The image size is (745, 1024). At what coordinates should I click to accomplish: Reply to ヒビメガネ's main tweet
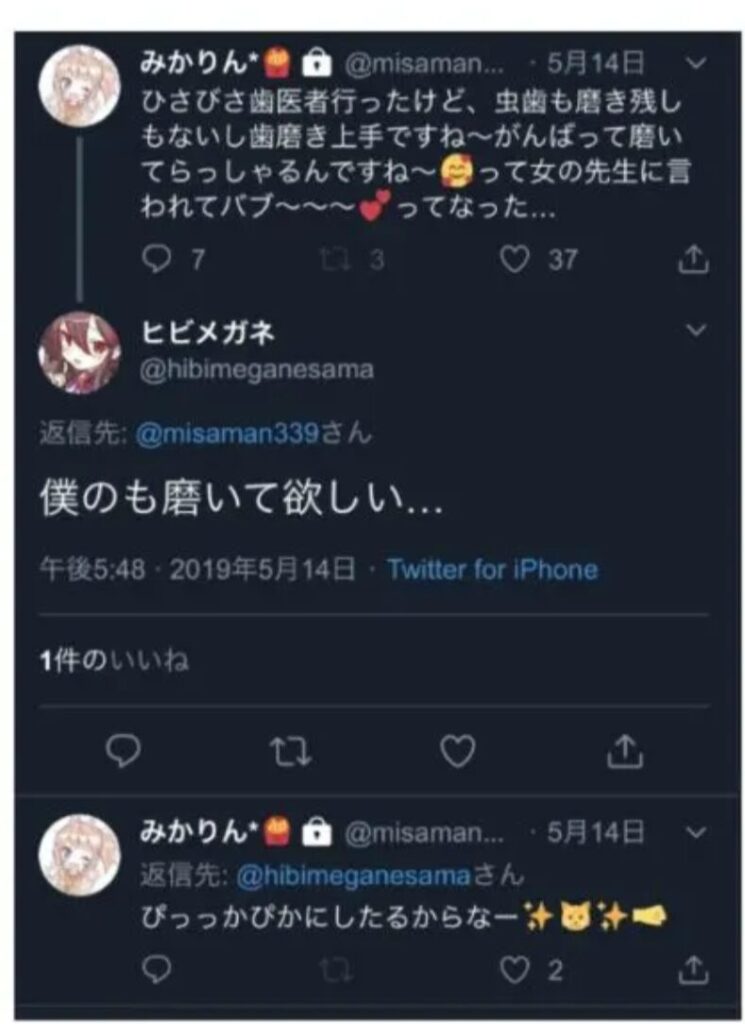click(122, 752)
